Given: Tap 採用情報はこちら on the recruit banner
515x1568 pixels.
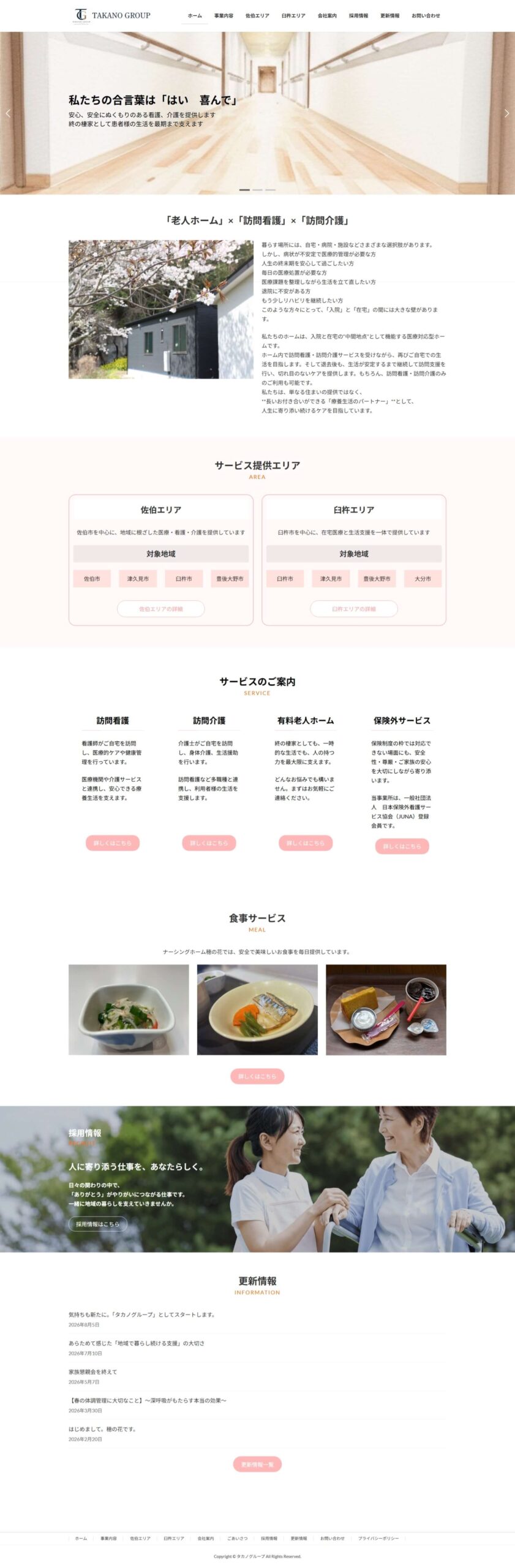Looking at the screenshot, I should click(x=98, y=1224).
